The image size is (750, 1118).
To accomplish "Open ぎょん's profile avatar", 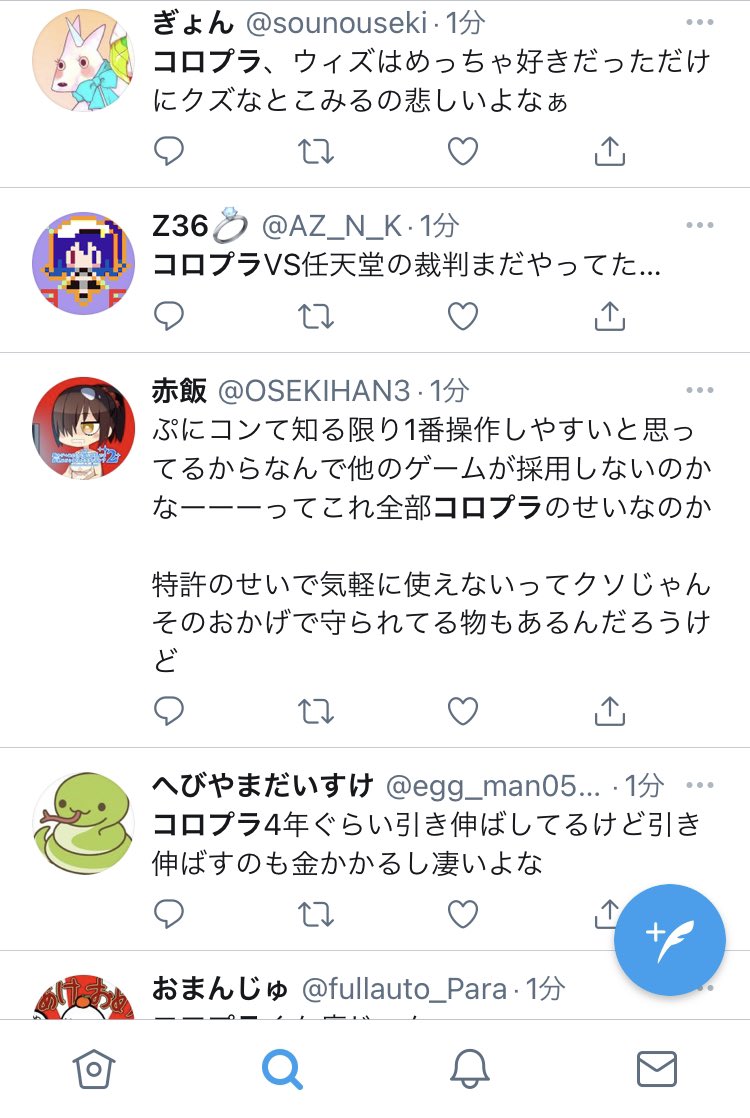I will 84,60.
